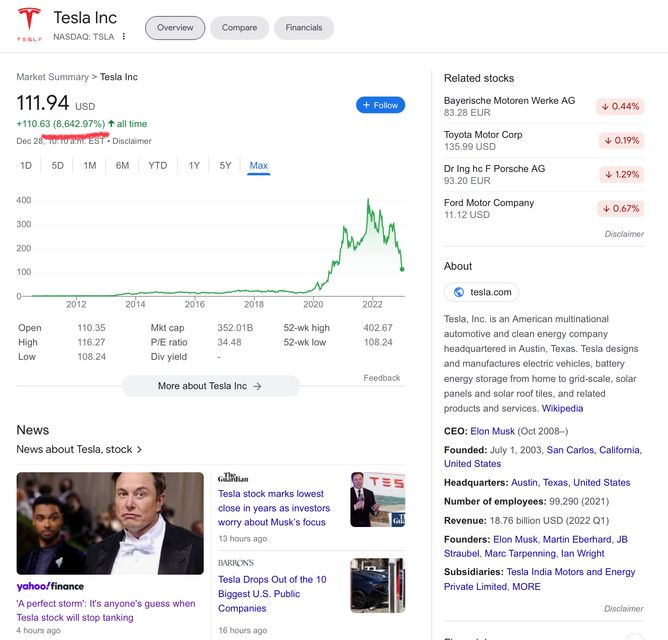
Task: Follow Tesla Inc stock
Action: click(380, 105)
